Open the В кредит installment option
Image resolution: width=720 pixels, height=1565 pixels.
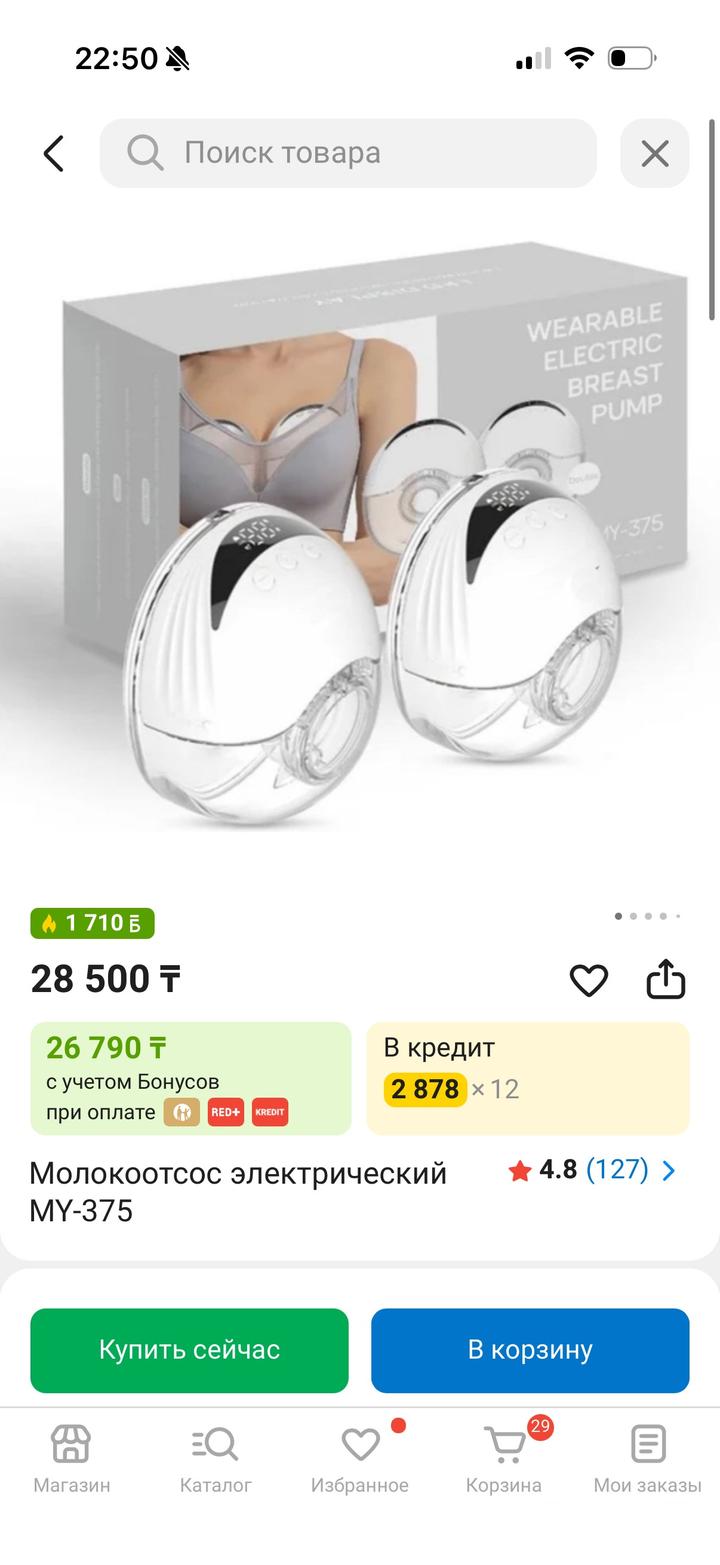[x=527, y=1078]
